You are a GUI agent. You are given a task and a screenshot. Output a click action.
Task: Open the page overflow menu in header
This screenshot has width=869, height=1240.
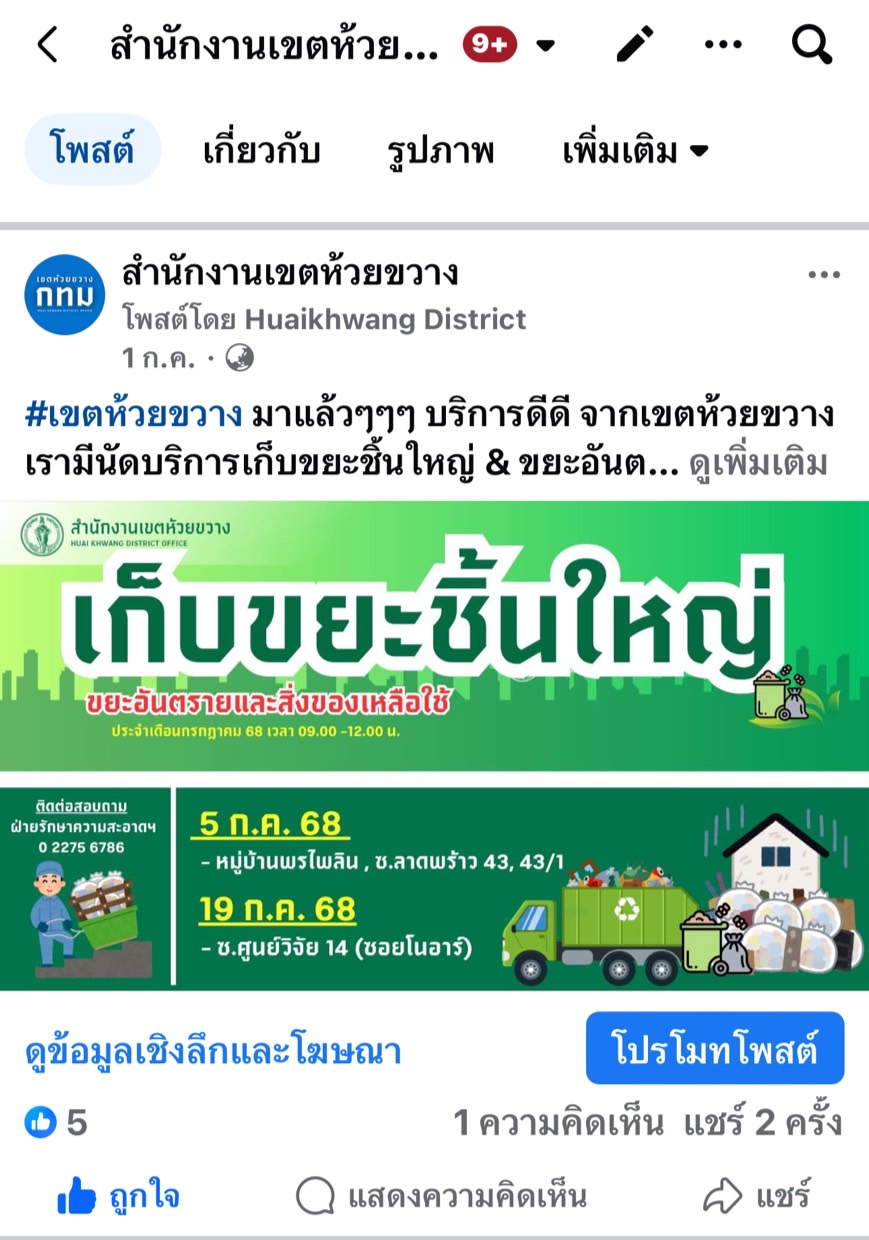(x=722, y=45)
